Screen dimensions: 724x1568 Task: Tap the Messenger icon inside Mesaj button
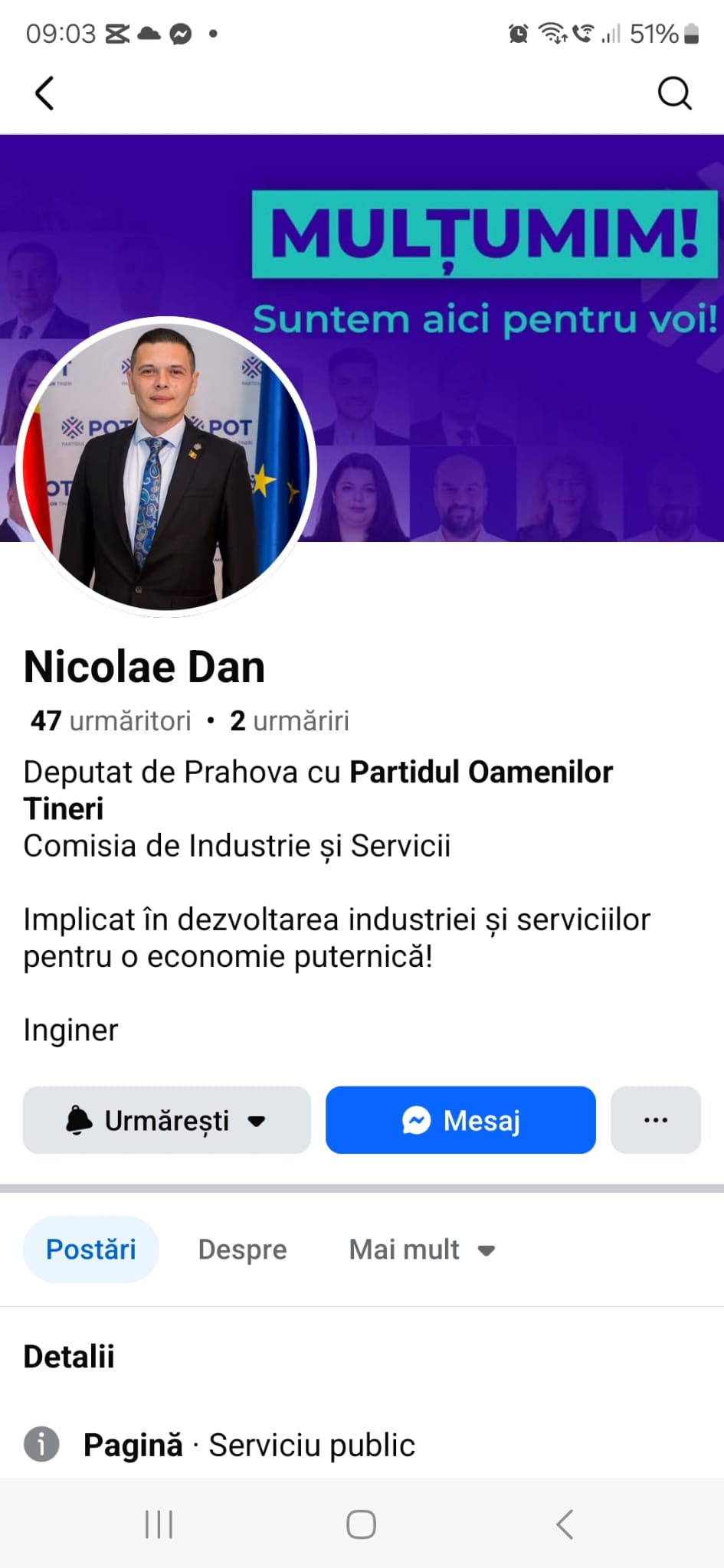point(414,1119)
